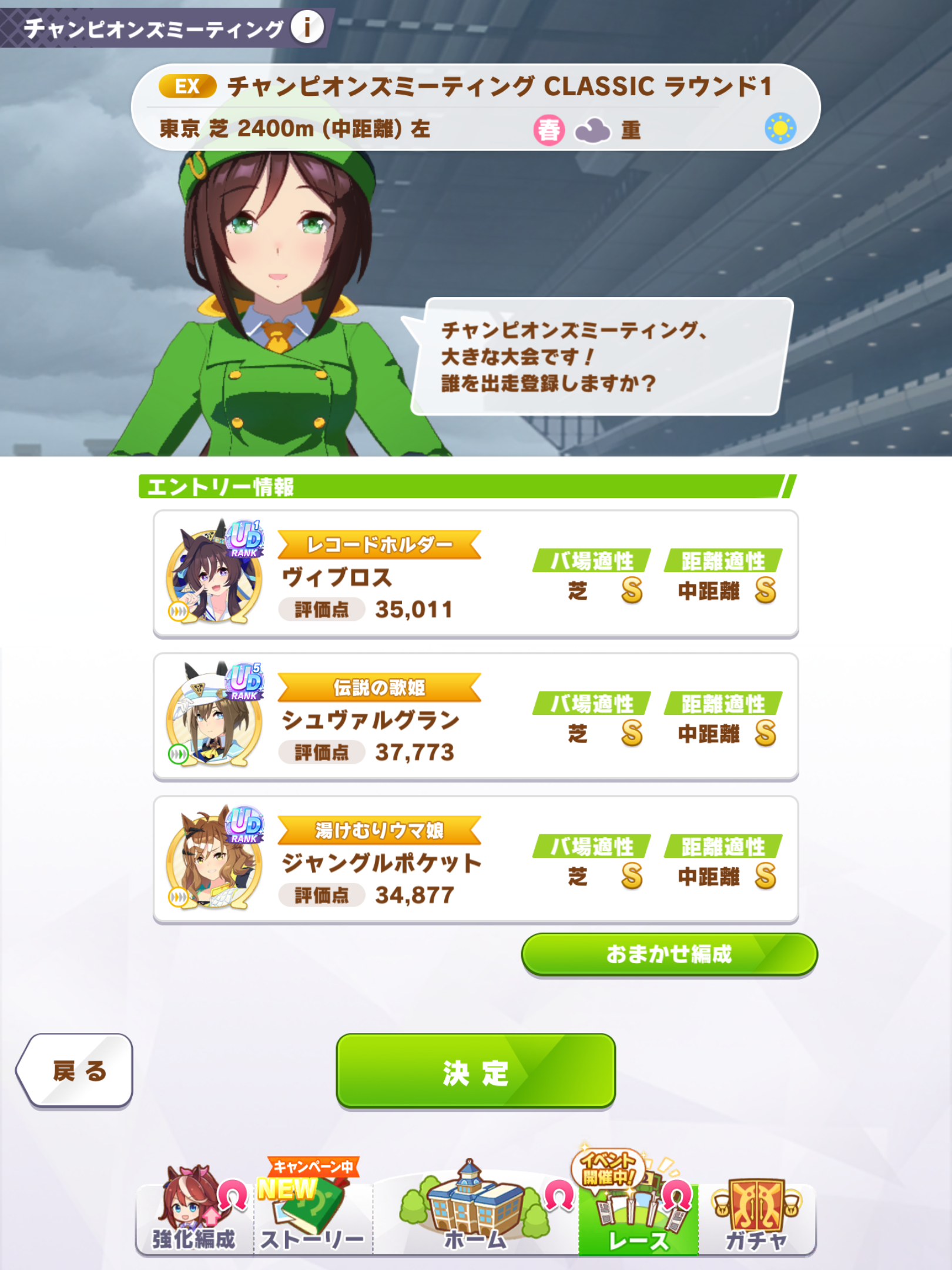The width and height of the screenshot is (952, 1270).
Task: Select the ジャングルポケット entry card
Action: tap(475, 860)
